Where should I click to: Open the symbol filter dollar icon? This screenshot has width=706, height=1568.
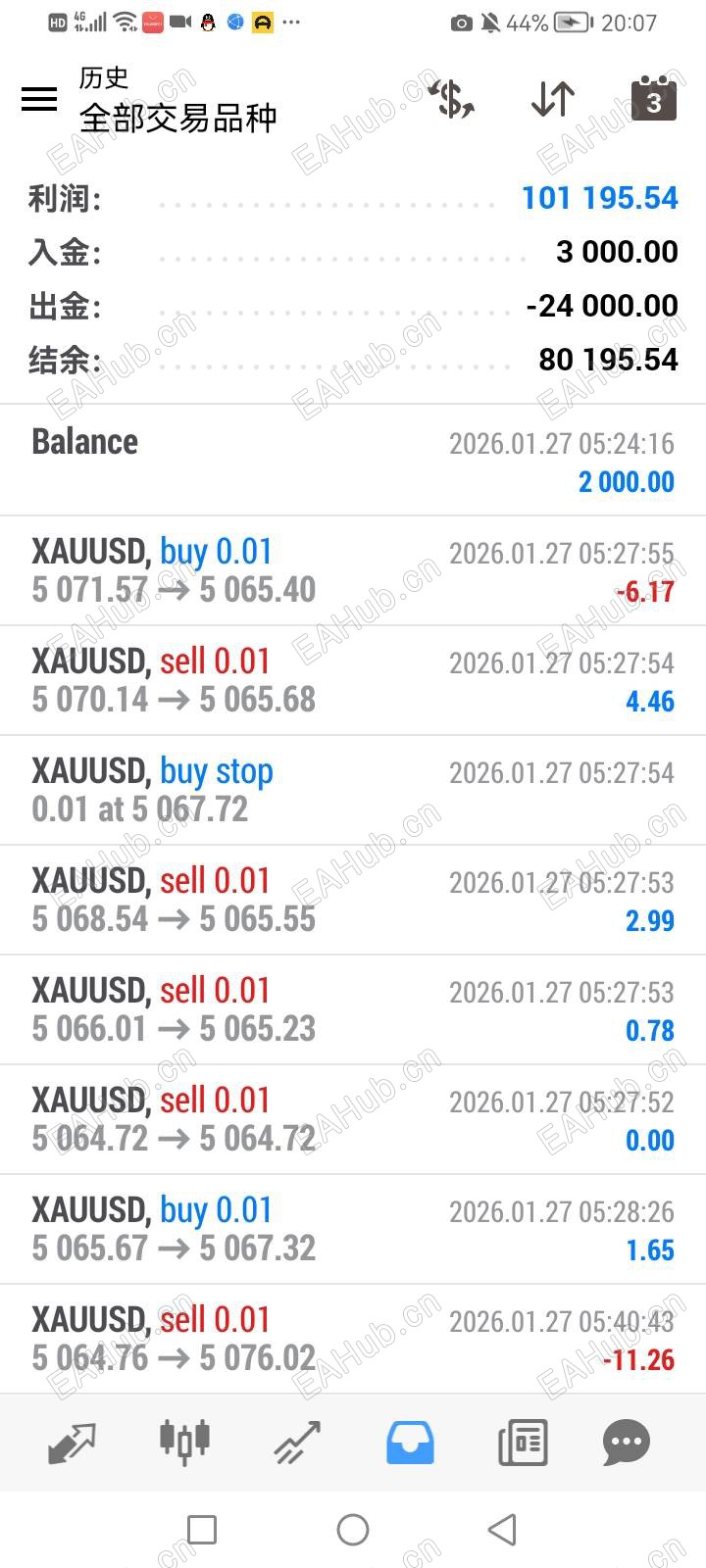(x=453, y=99)
